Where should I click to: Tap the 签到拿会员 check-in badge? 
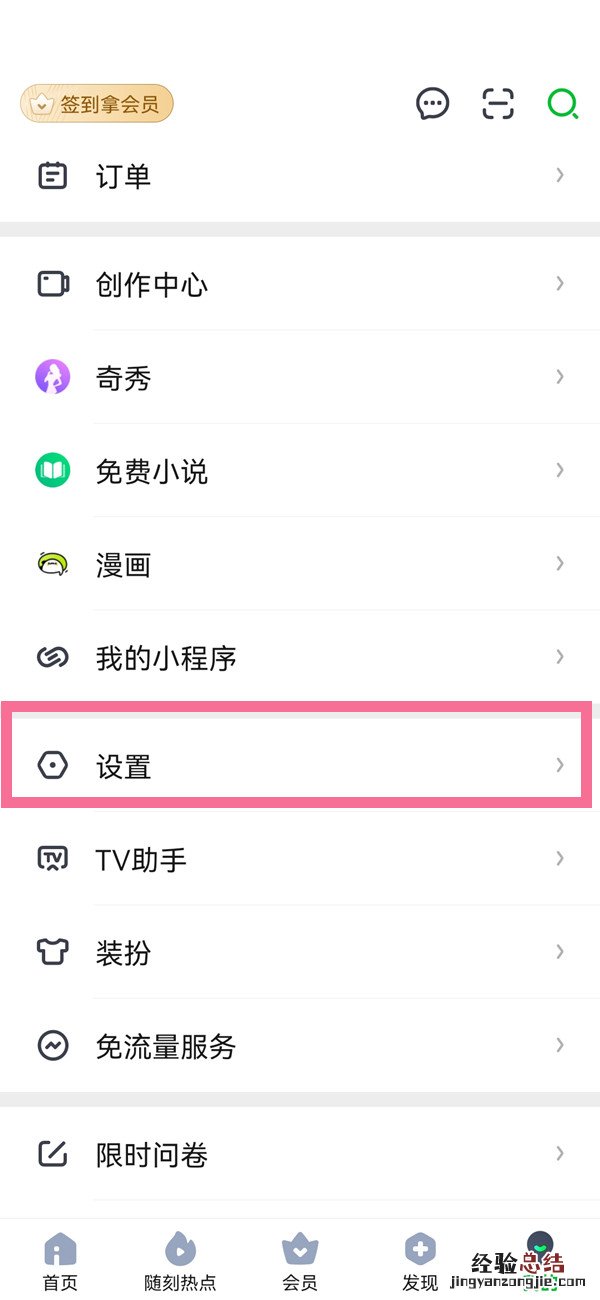click(97, 103)
